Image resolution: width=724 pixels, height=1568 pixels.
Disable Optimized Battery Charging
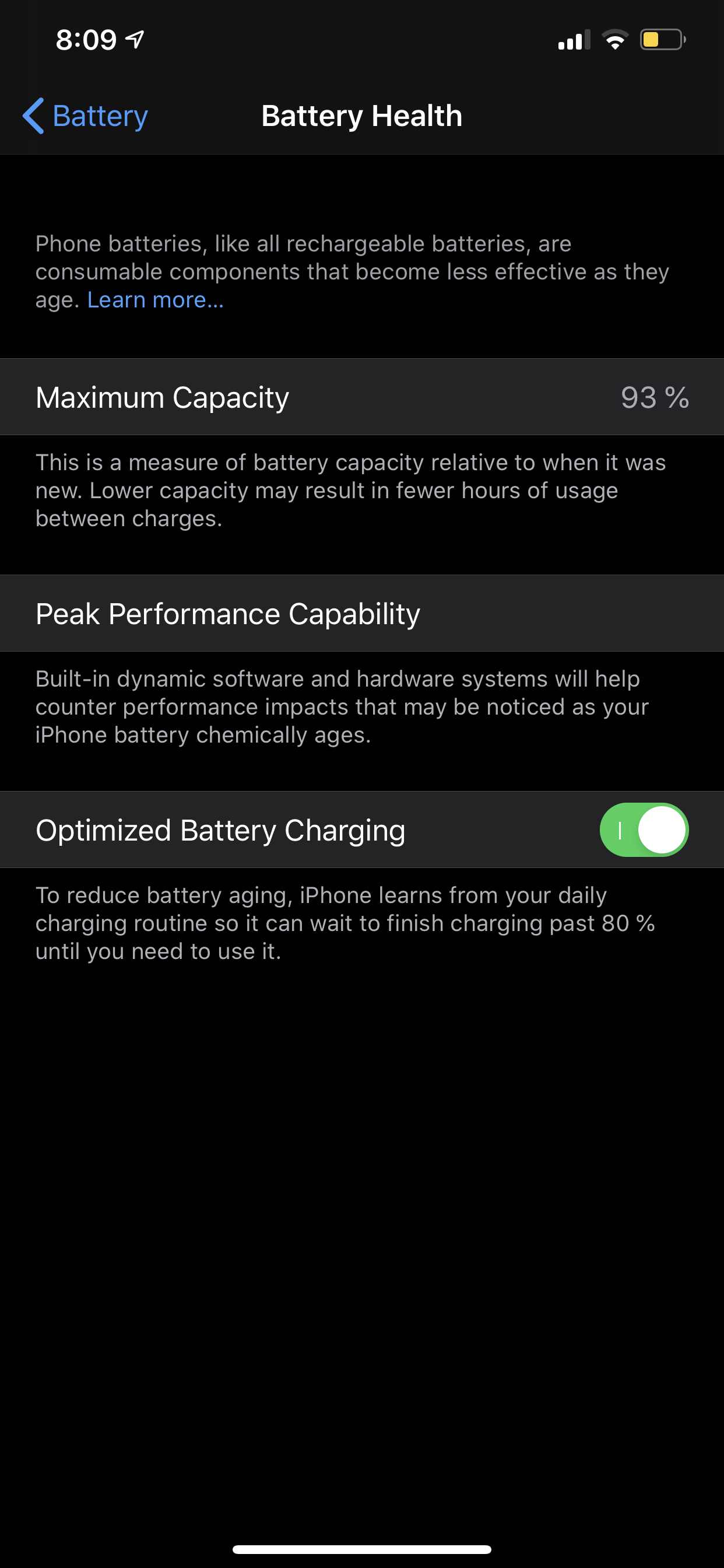coord(644,829)
